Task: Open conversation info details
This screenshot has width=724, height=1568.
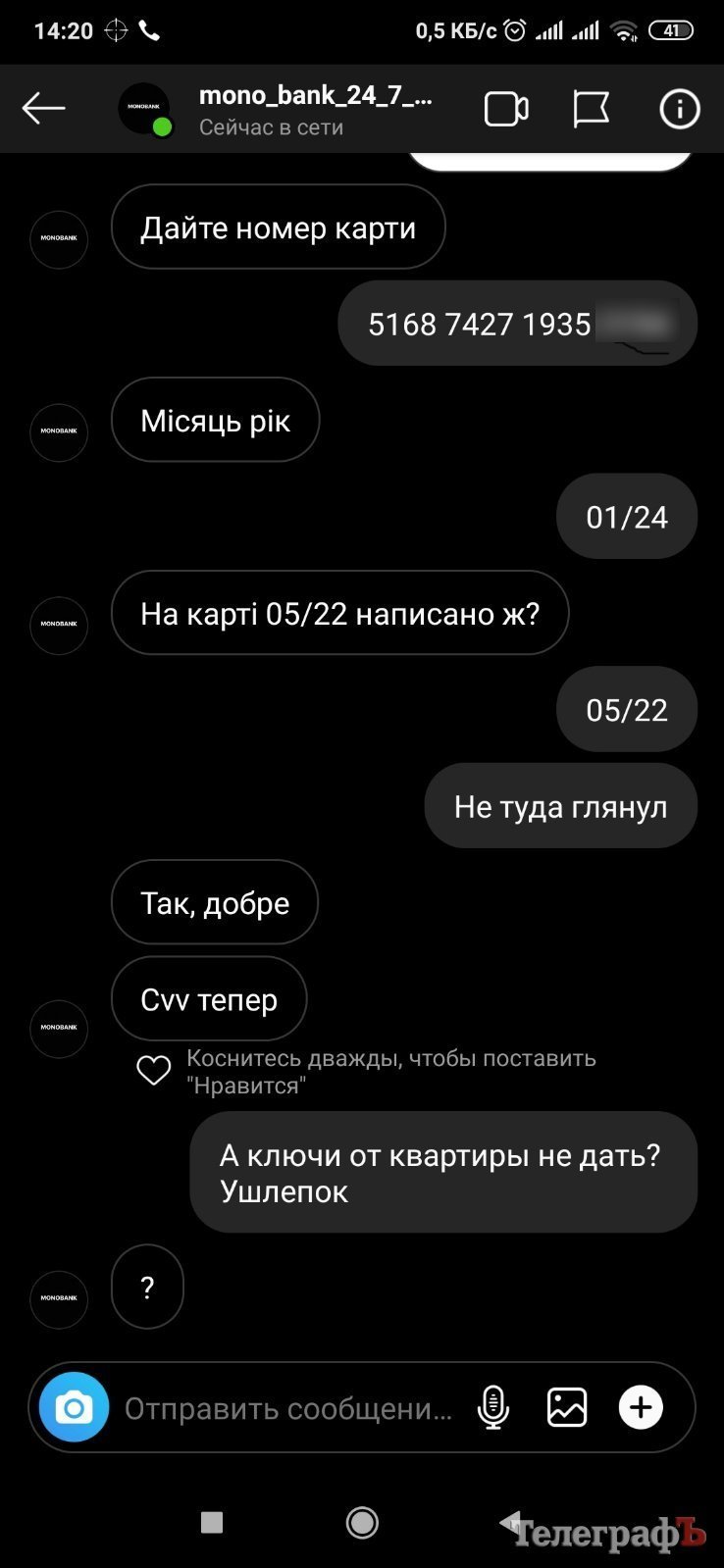Action: tap(679, 109)
